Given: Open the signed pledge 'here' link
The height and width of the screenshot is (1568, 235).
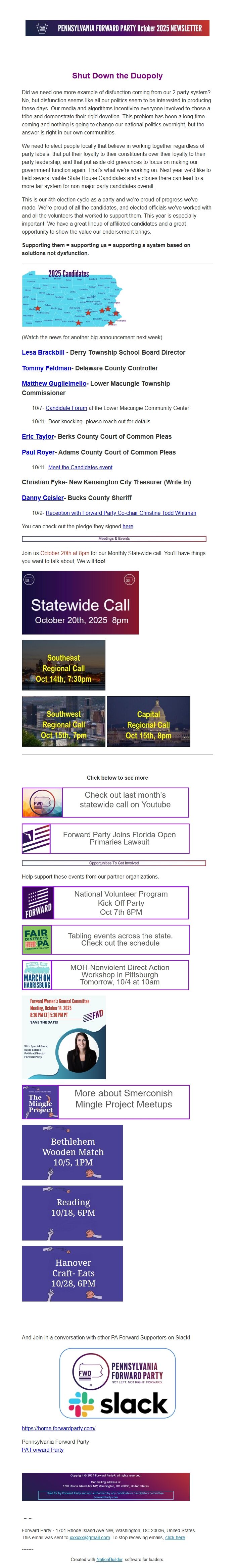Looking at the screenshot, I should click(x=128, y=527).
